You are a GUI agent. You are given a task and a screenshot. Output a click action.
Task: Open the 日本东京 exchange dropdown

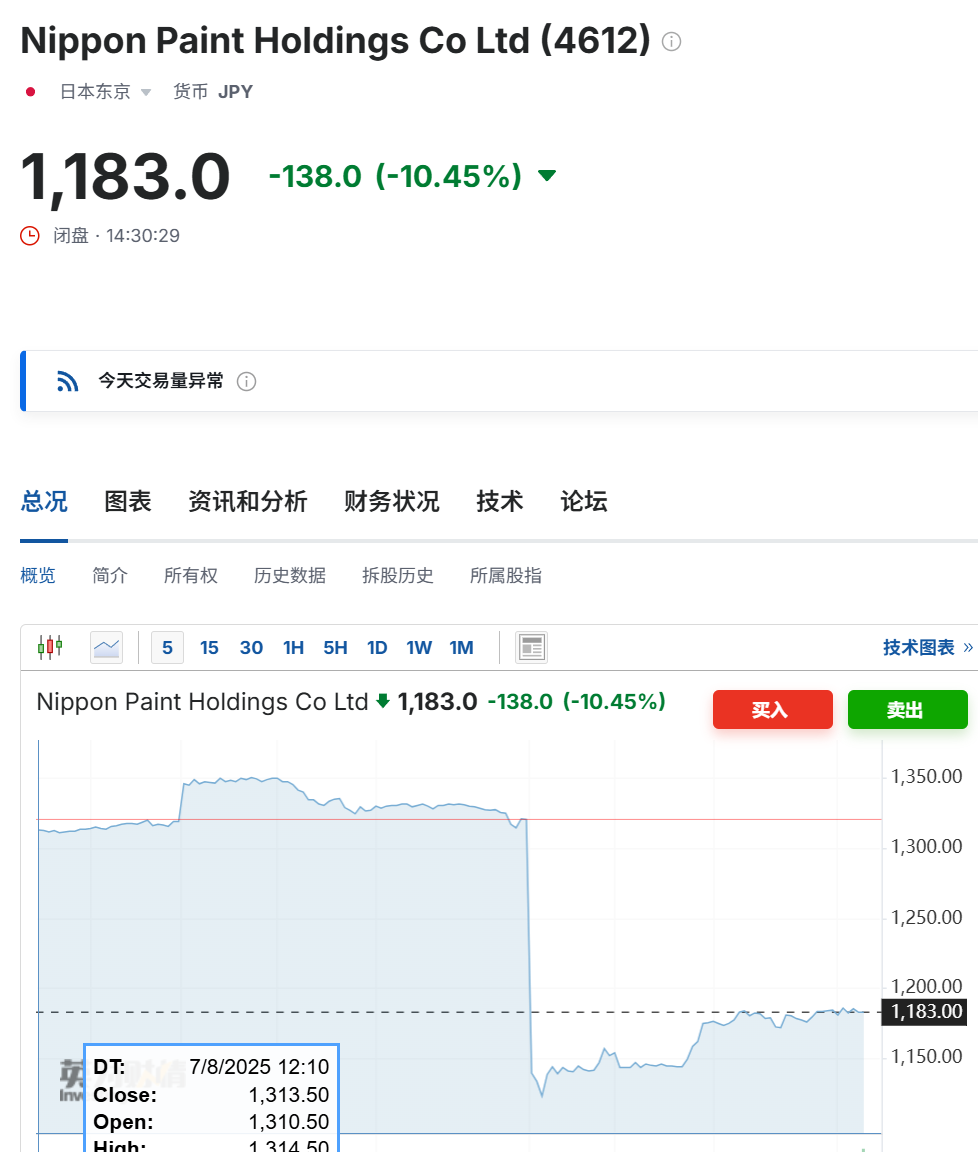pos(105,92)
